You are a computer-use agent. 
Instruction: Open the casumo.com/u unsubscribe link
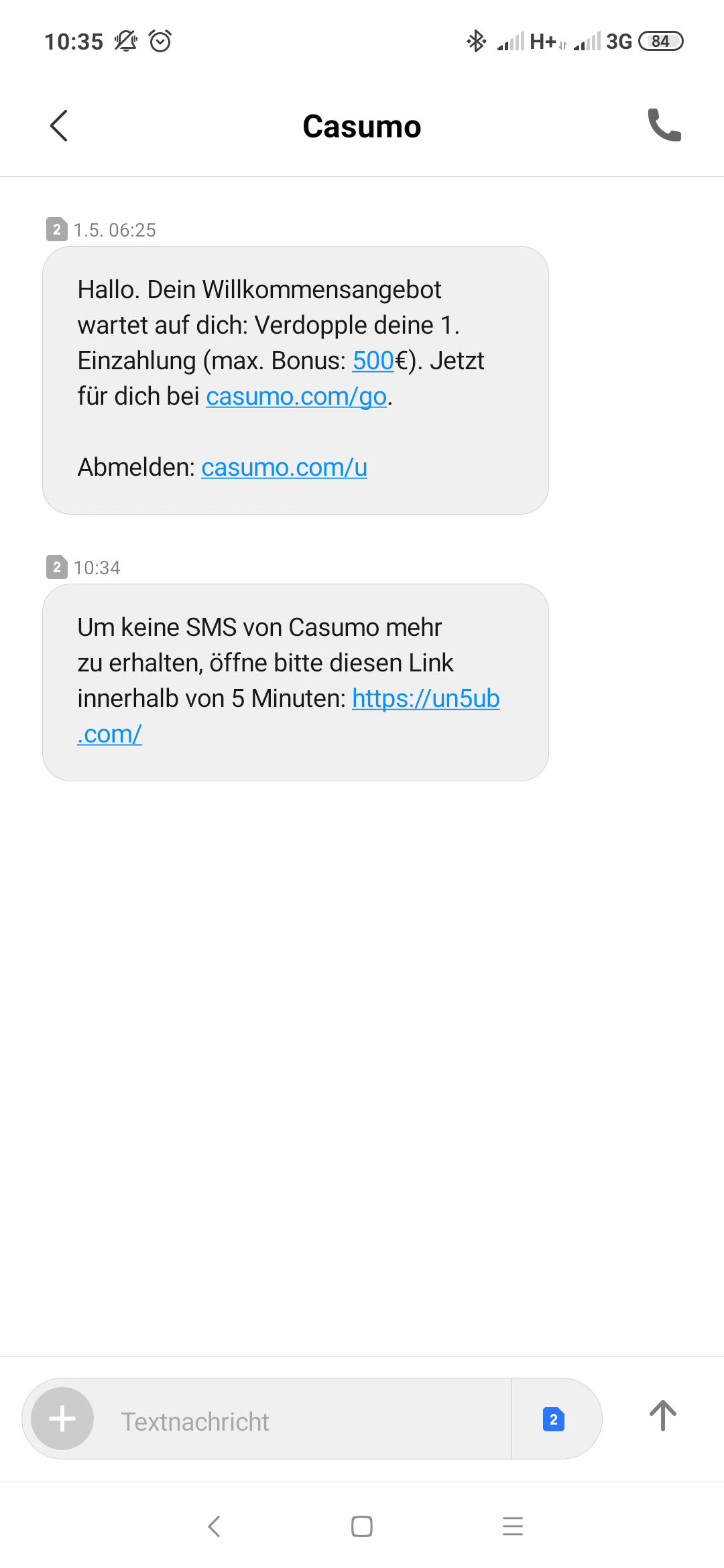point(284,468)
